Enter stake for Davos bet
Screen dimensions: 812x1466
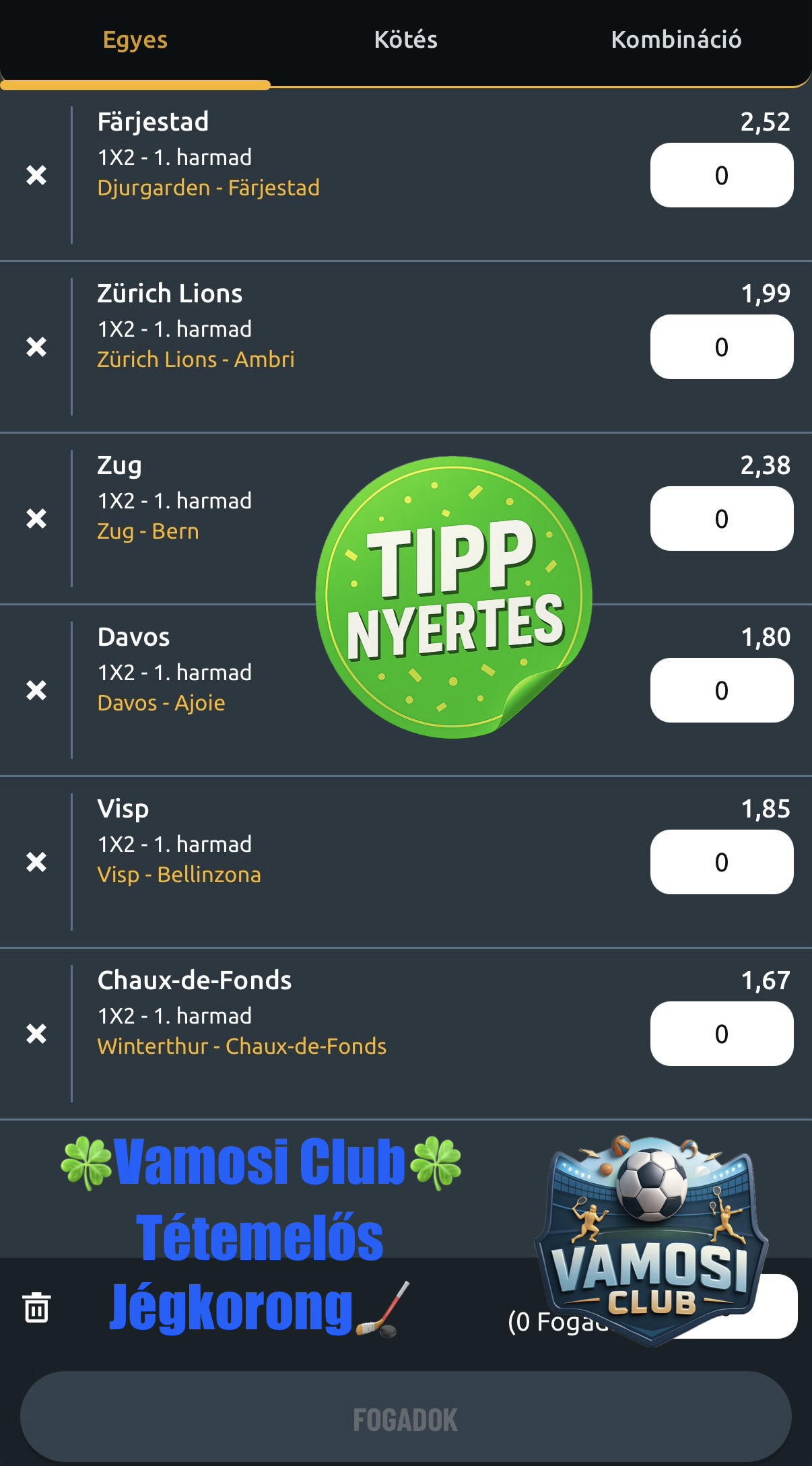point(721,690)
